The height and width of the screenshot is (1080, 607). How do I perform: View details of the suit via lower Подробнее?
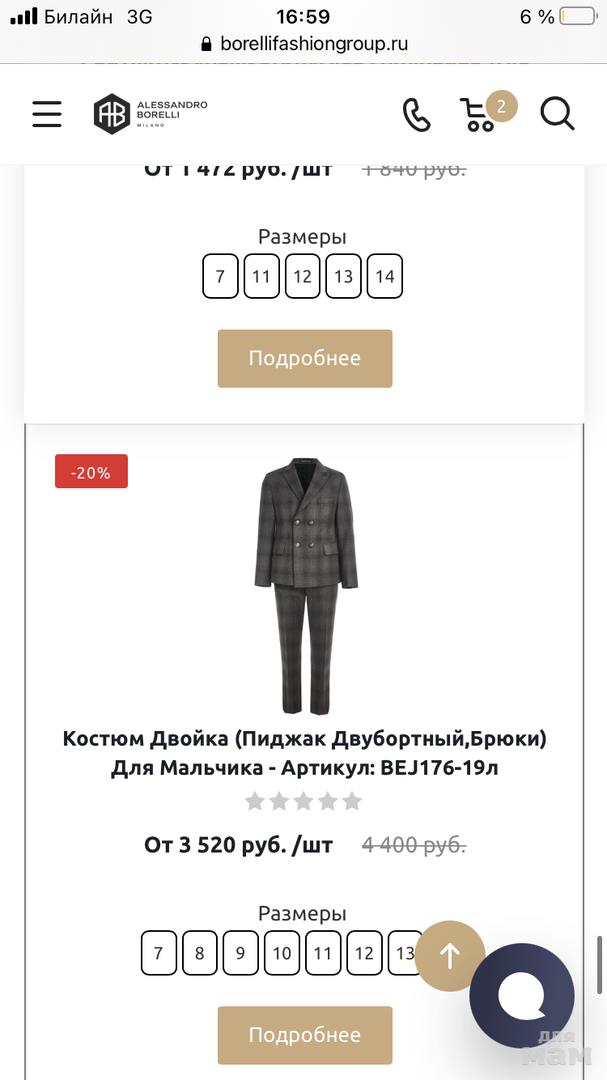tap(305, 1035)
